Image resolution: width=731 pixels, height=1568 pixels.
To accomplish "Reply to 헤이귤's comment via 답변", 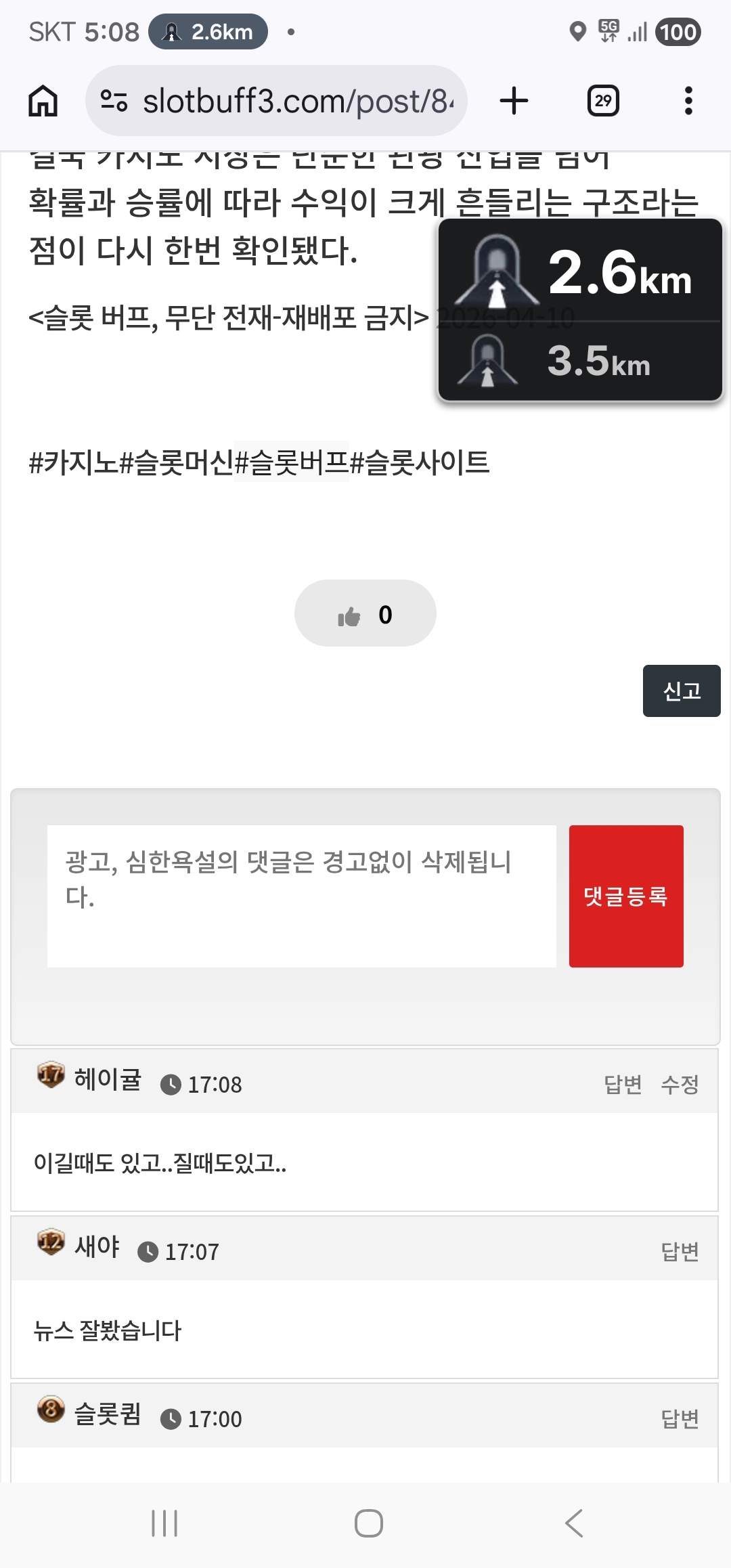I will (623, 1084).
